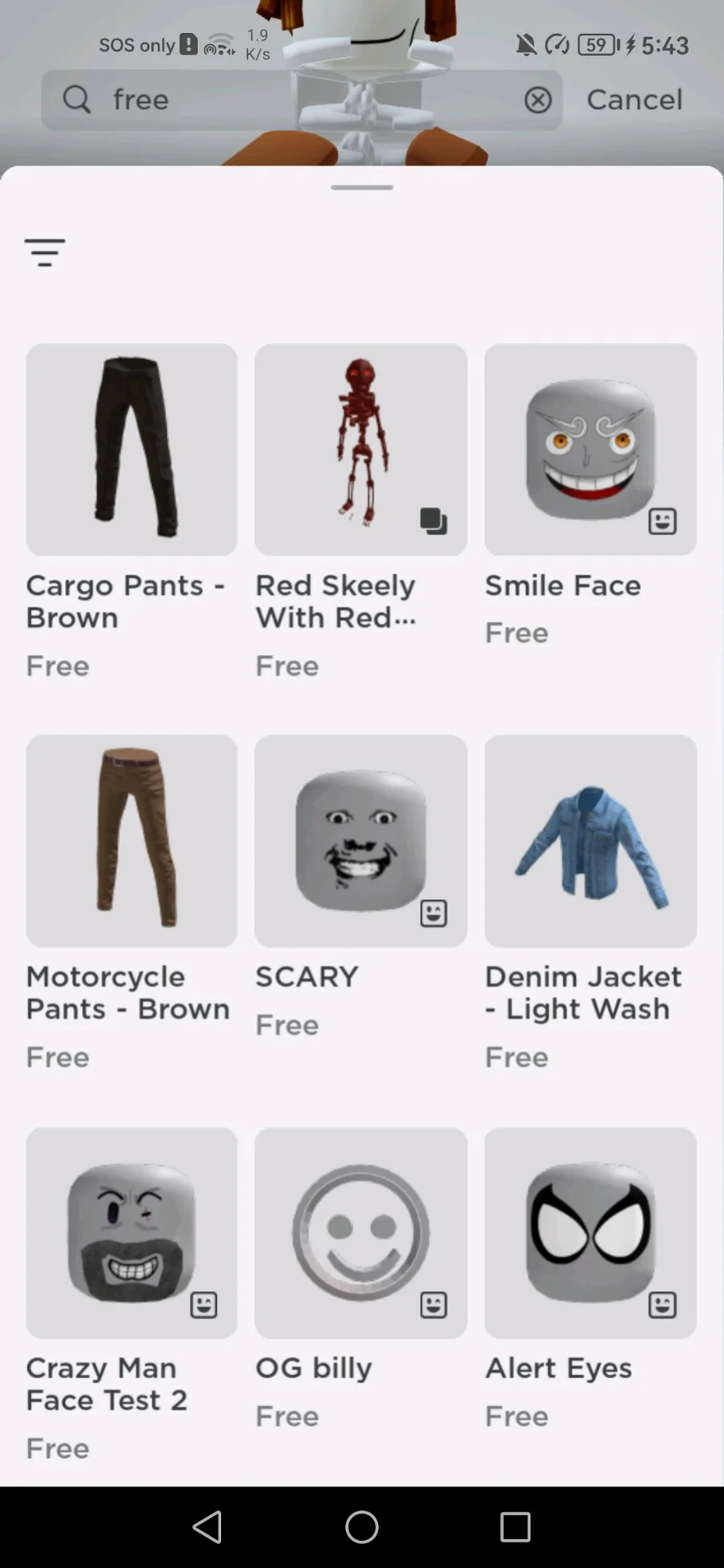Select the Smile Face item

pyautogui.click(x=590, y=449)
